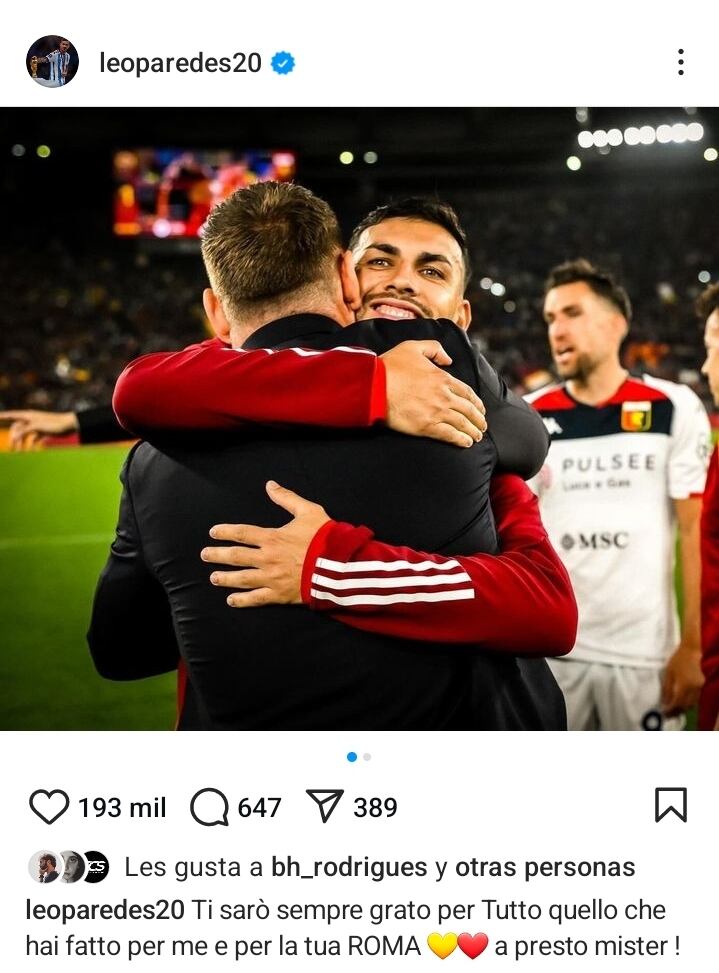Viewport: 719px width, 973px height.
Task: Like the post with the heart icon
Action: click(x=49, y=807)
